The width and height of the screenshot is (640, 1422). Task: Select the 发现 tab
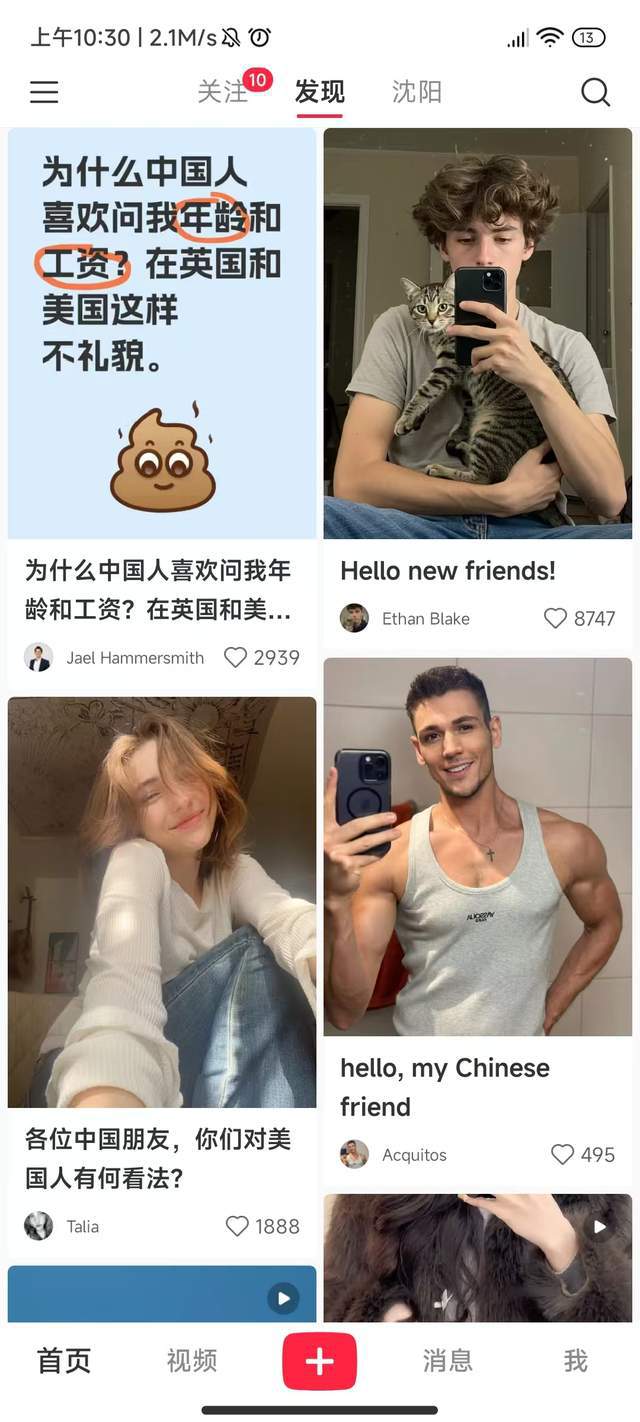point(320,92)
